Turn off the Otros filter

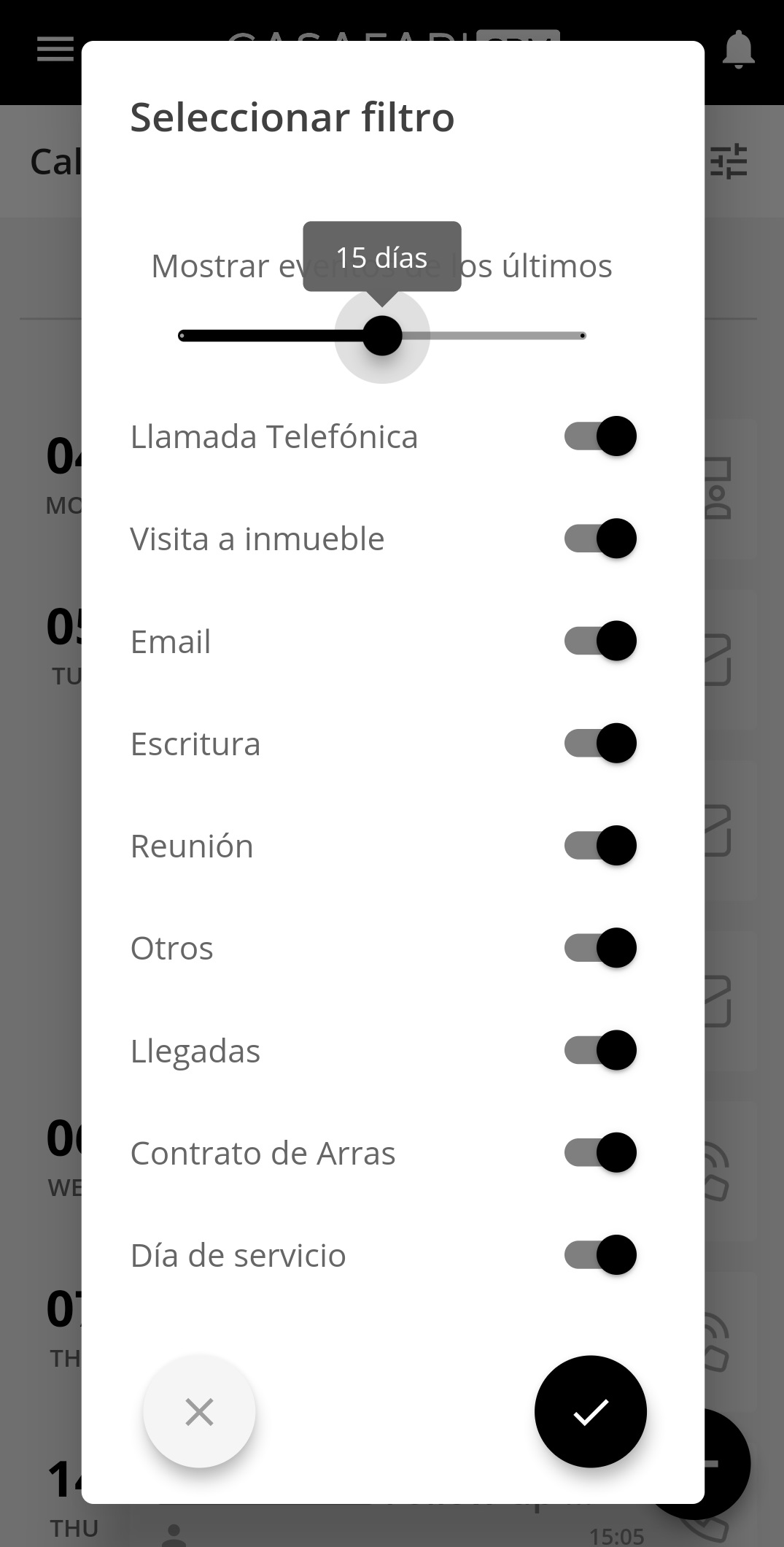[600, 947]
